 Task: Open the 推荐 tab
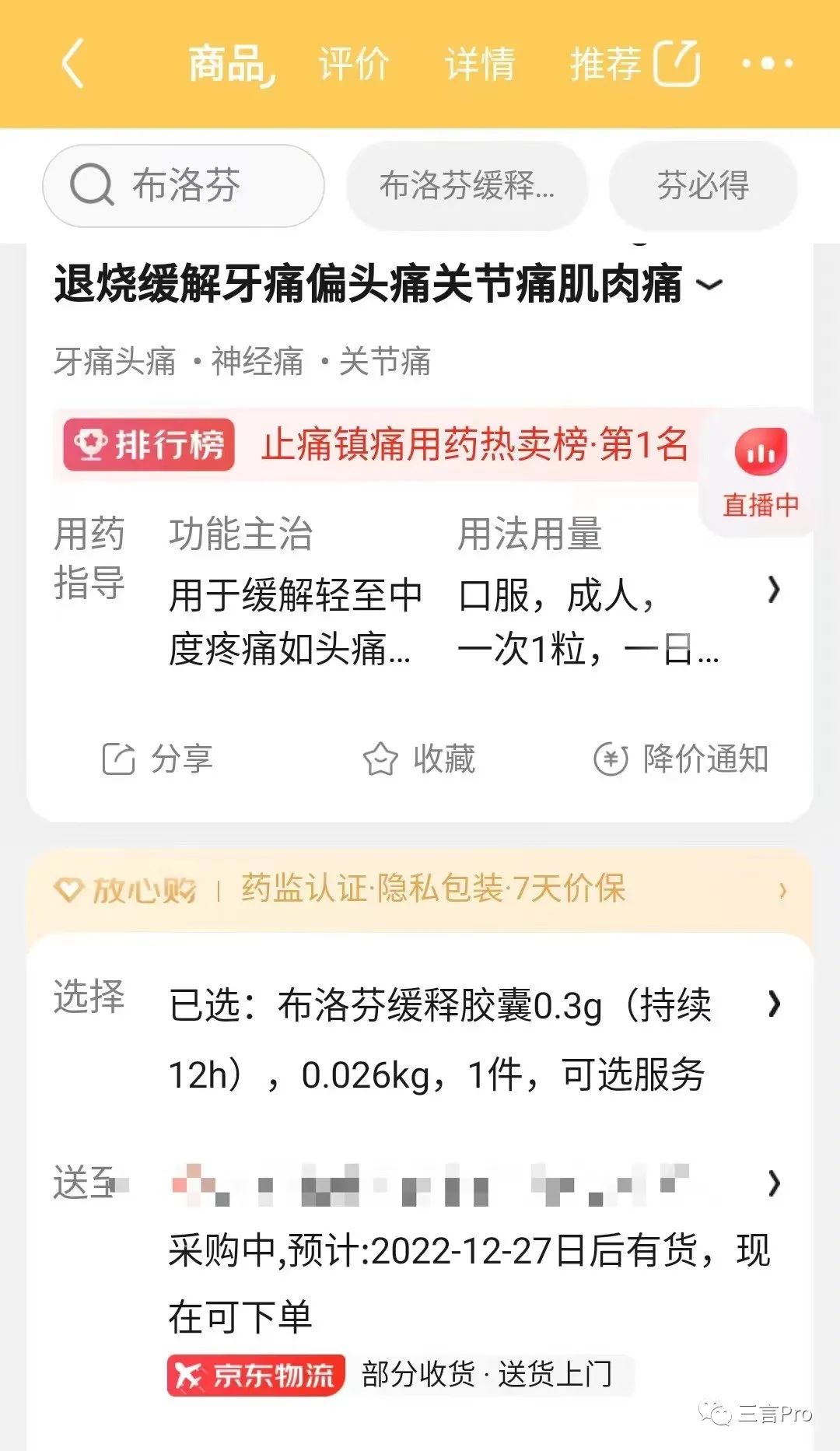coord(607,64)
